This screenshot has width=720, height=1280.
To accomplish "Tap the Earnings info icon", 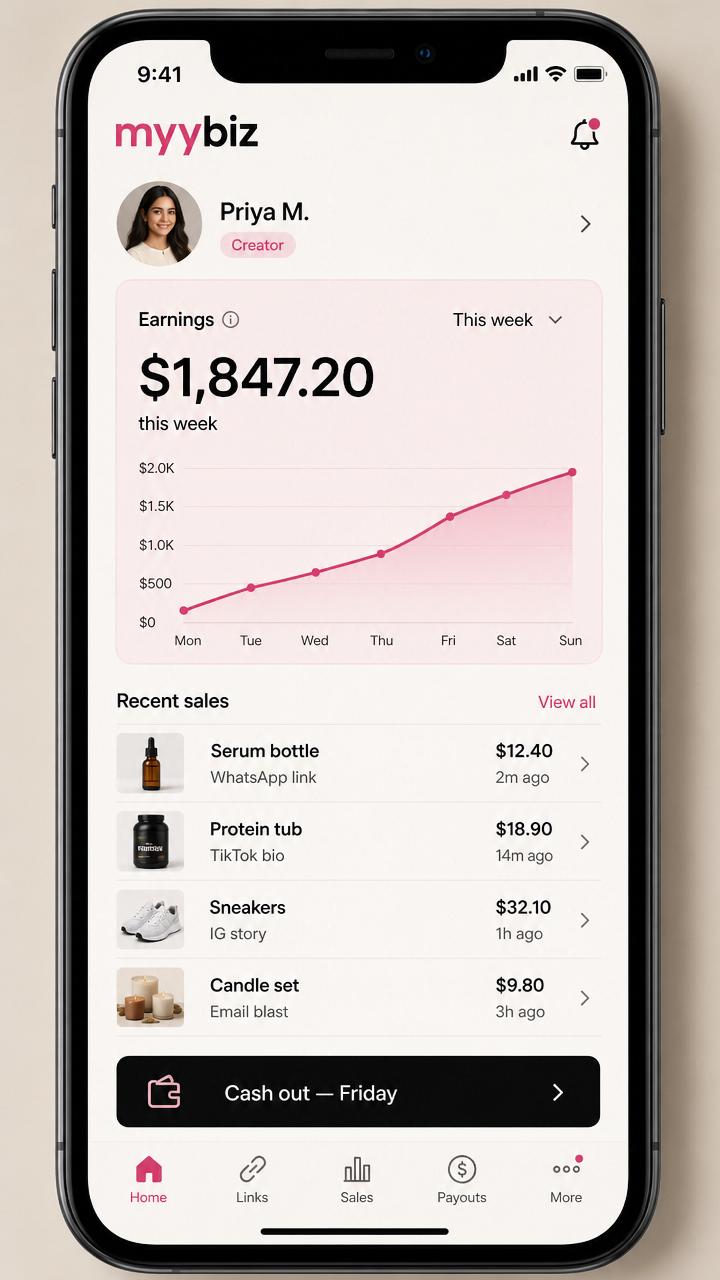I will pos(231,320).
